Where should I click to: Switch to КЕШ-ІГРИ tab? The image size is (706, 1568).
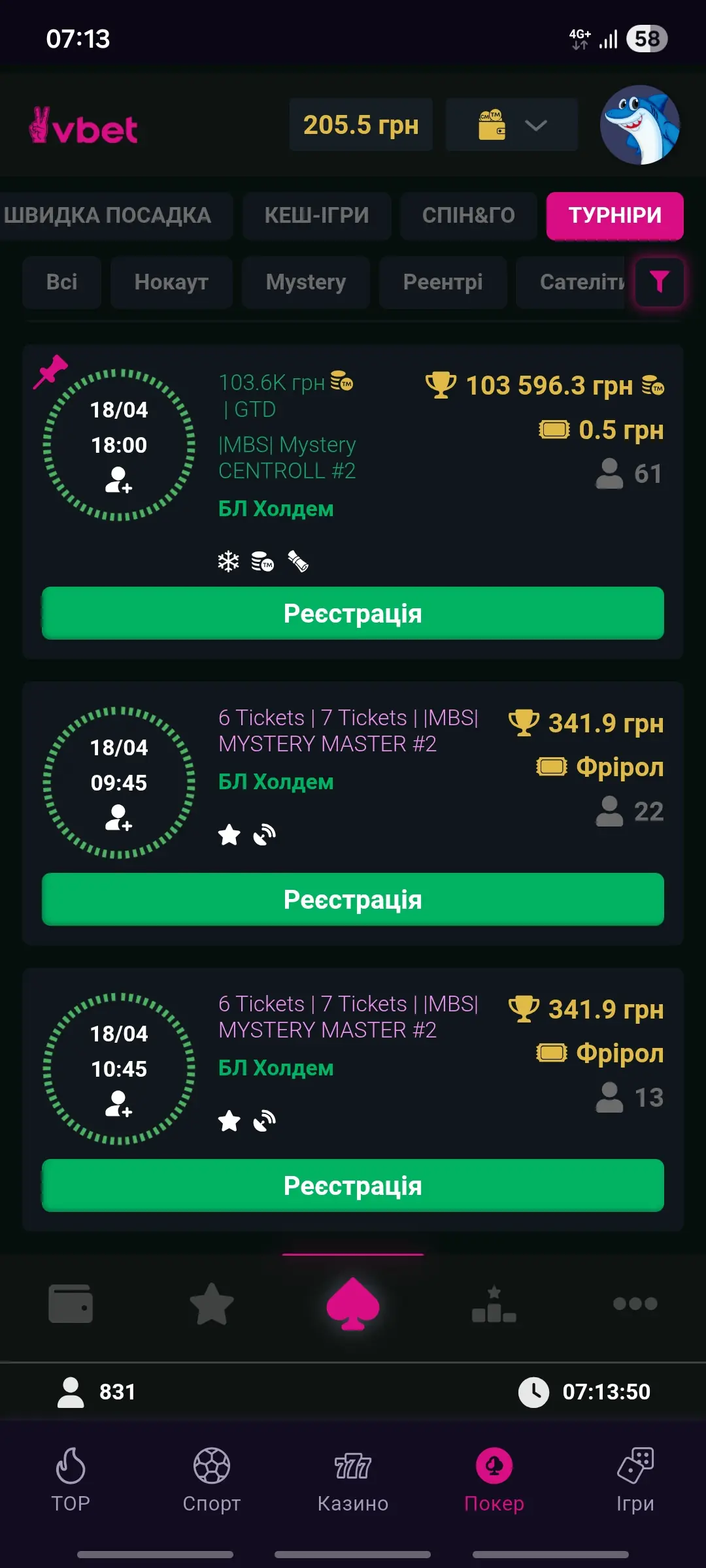317,216
